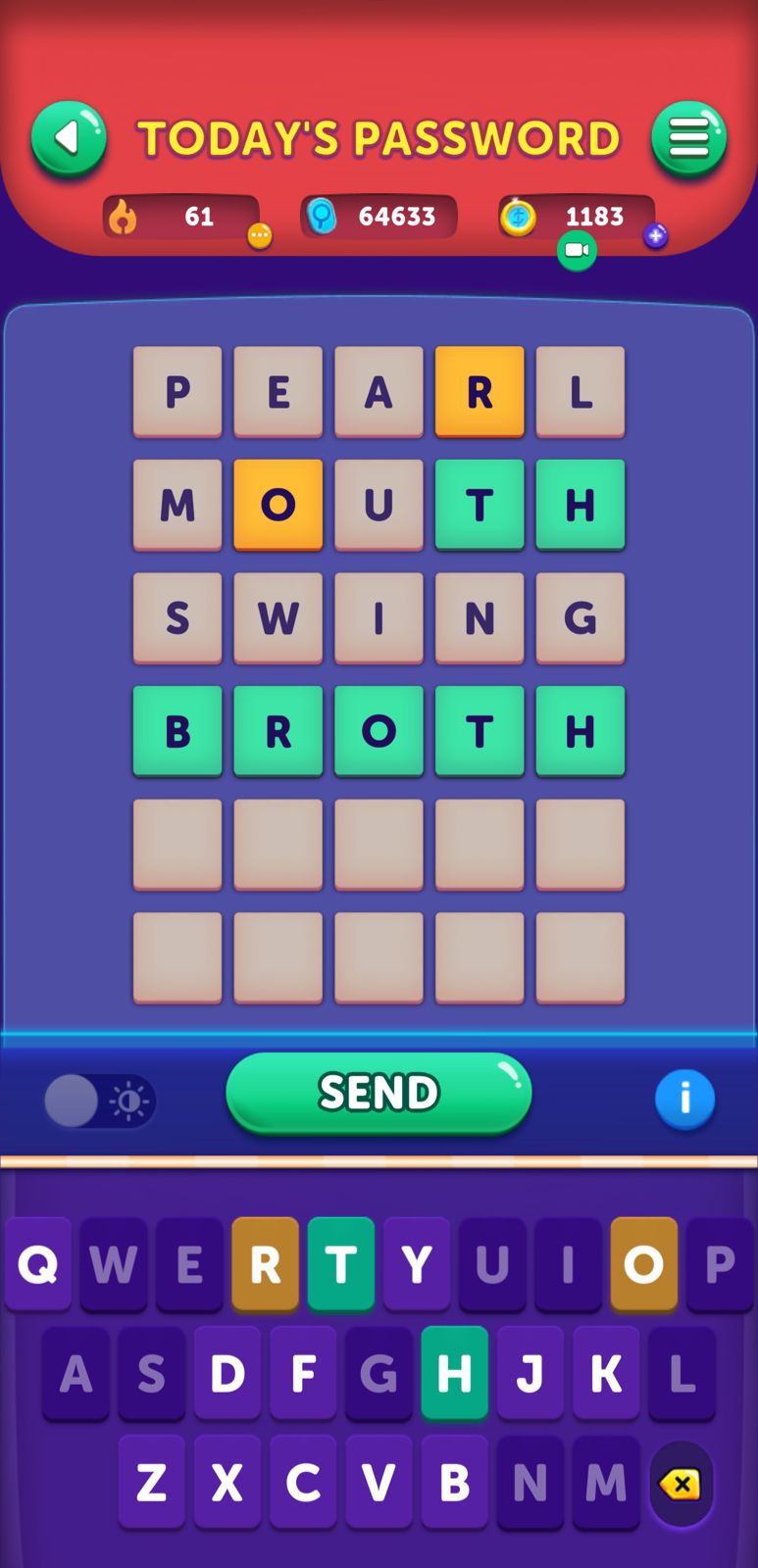This screenshot has height=1568, width=758.
Task: Choose the orange R key
Action: (x=265, y=1265)
